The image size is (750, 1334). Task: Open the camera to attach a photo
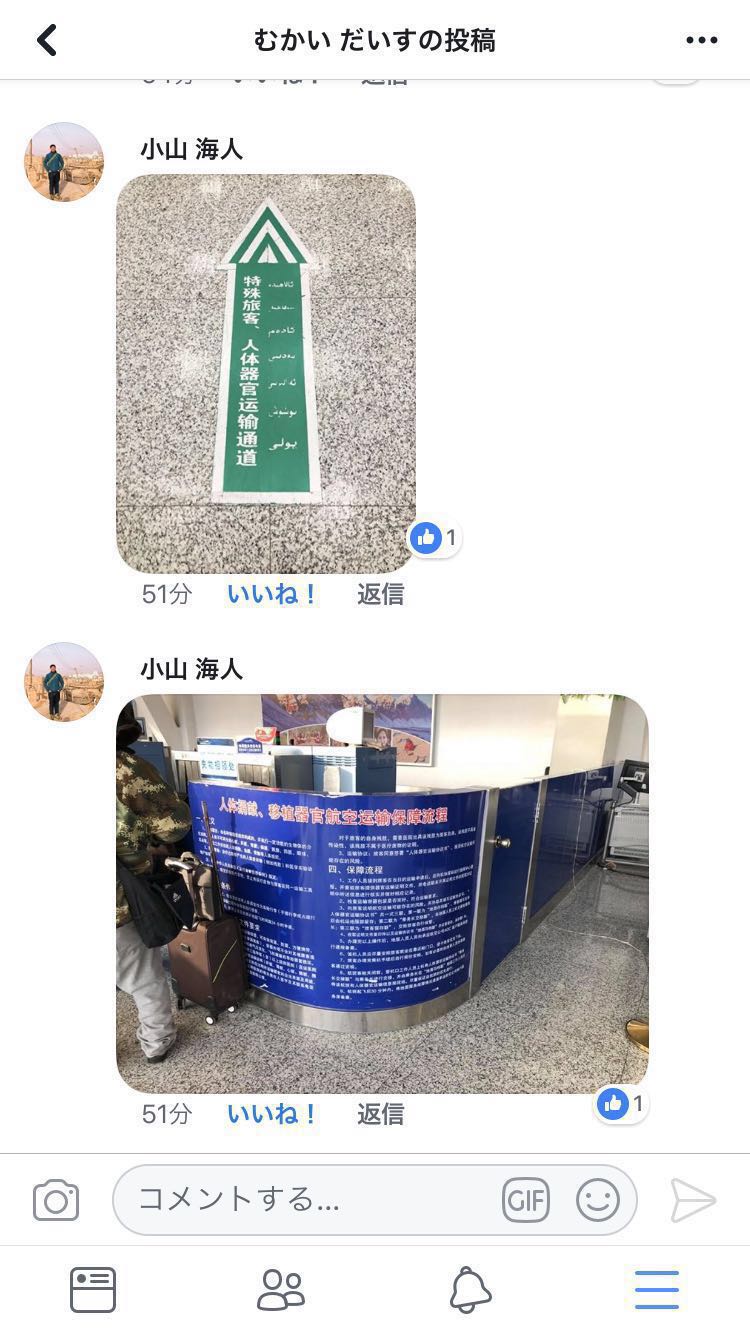[x=56, y=1200]
